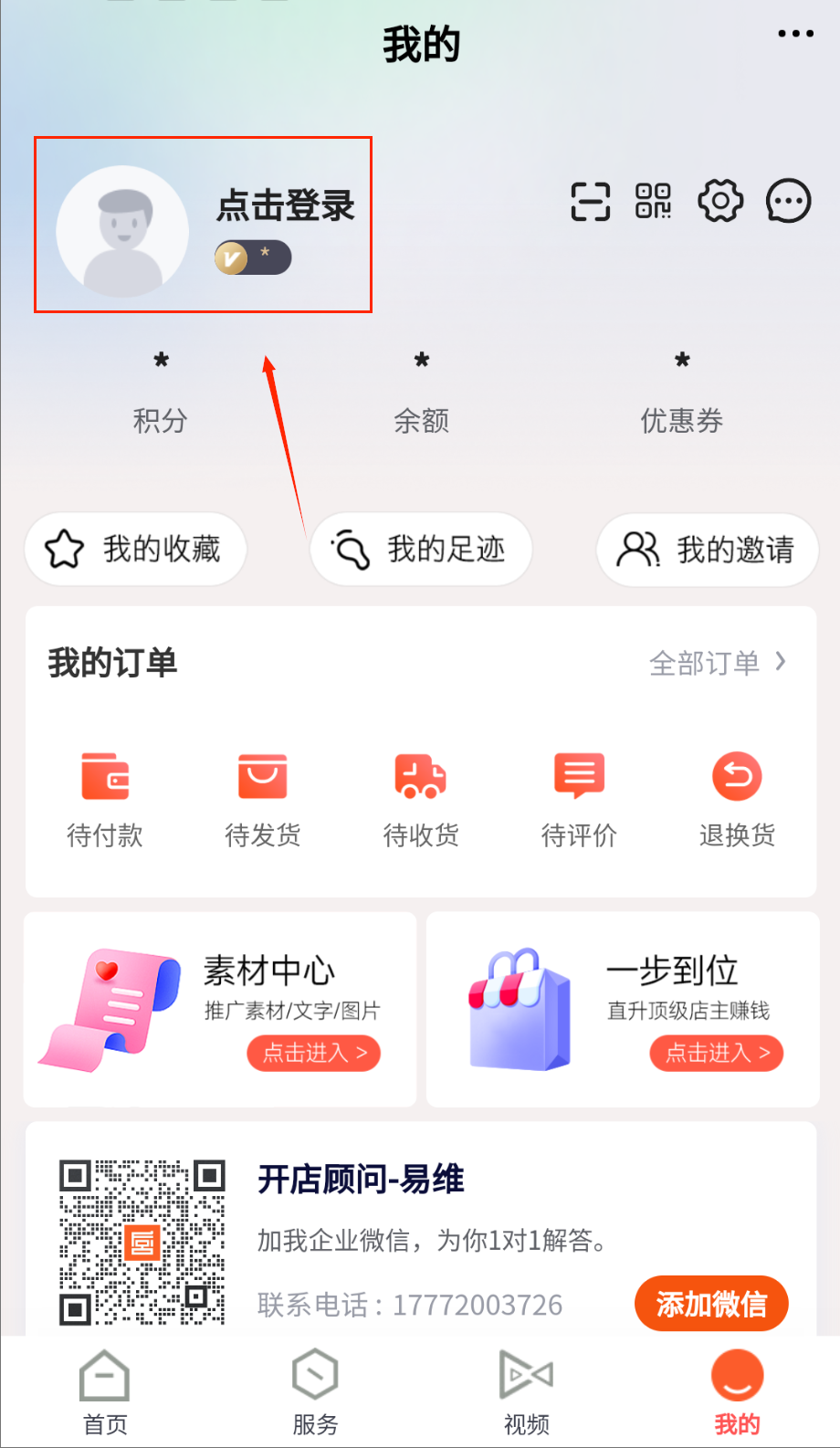Screen dimensions: 840x1448
Task: View 我的足迹 browsing history
Action: 421,550
